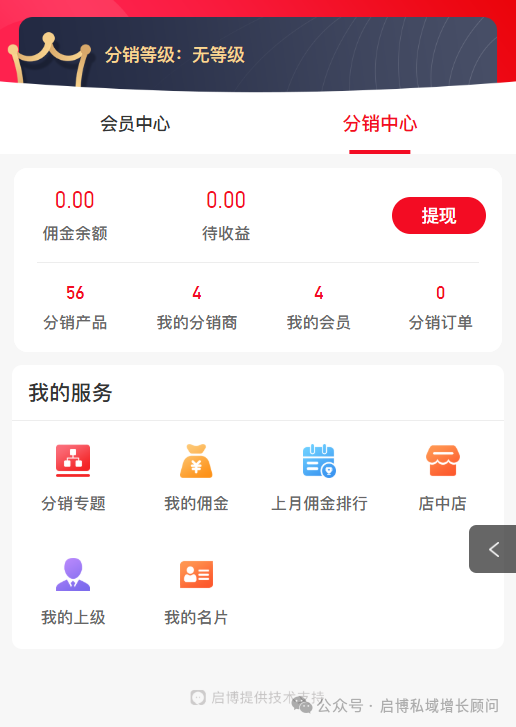The width and height of the screenshot is (516, 727).
Task: Open 分销产品 showing 56
Action: 75,307
